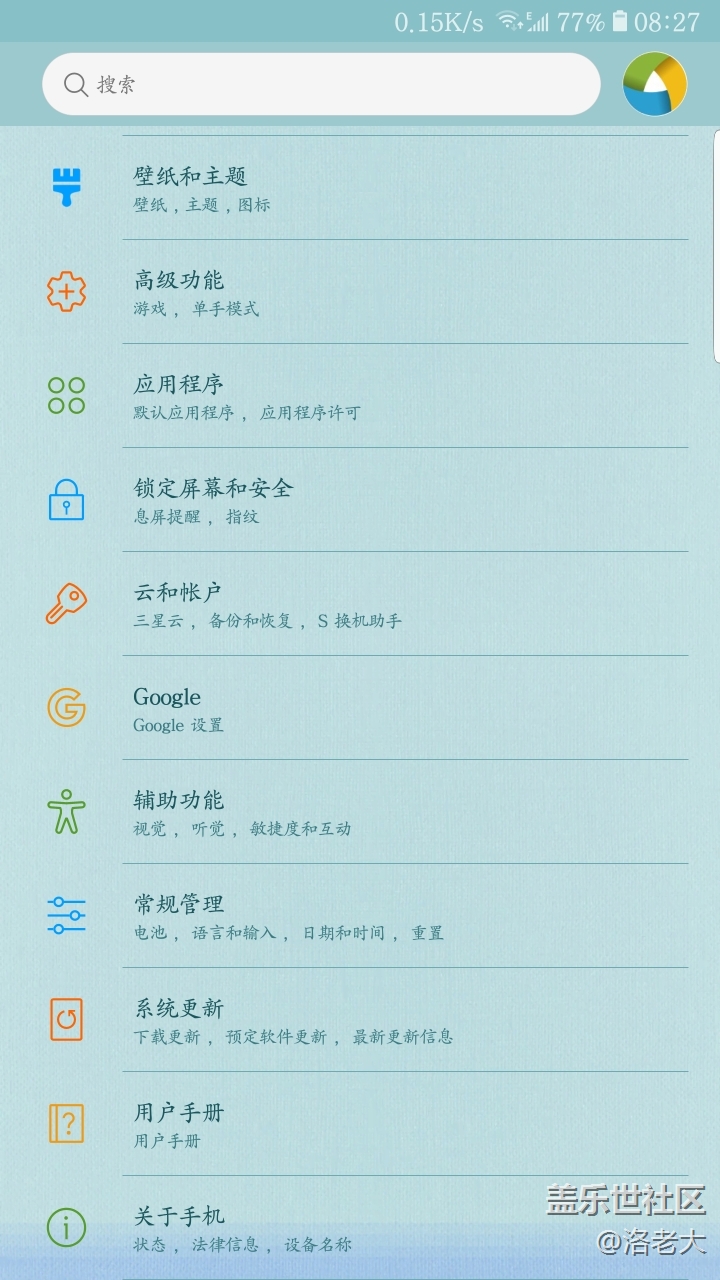Open 常规管理 settings
The width and height of the screenshot is (720, 1280).
tap(360, 916)
